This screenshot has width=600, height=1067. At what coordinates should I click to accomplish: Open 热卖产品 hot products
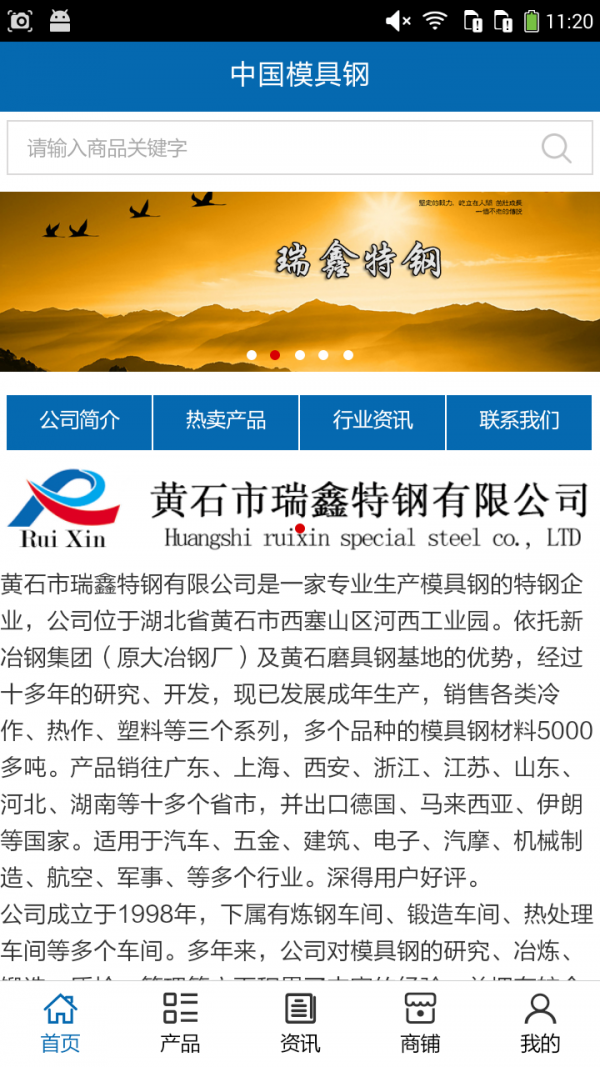226,421
